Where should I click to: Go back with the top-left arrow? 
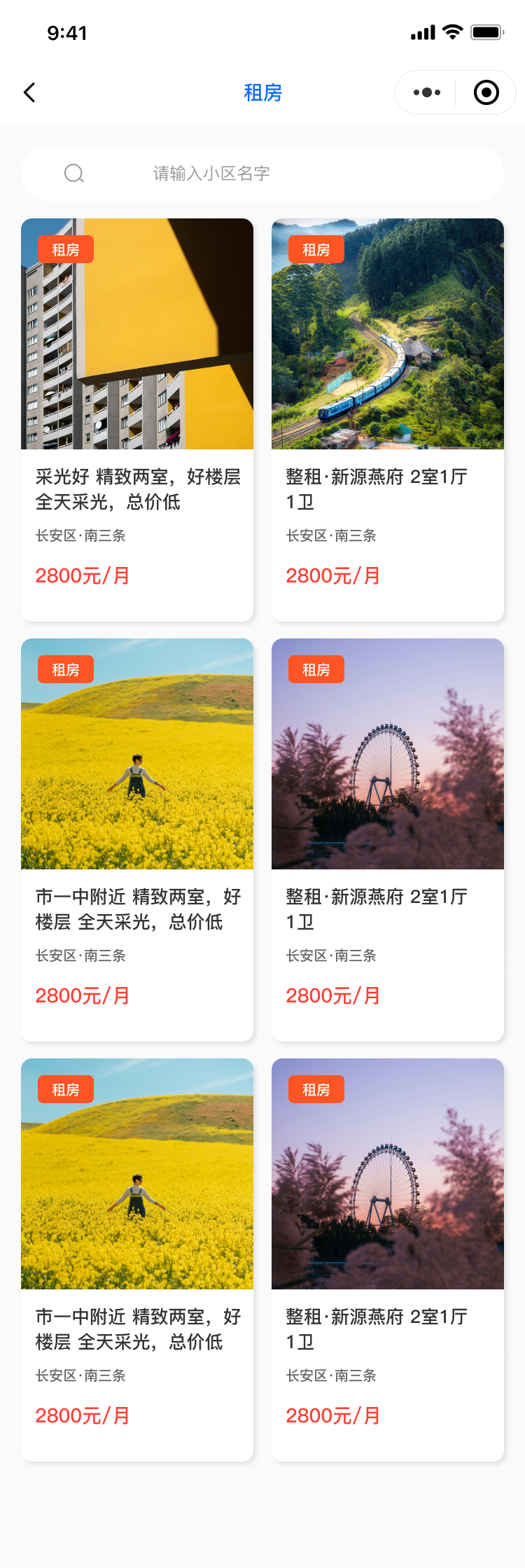[x=29, y=92]
